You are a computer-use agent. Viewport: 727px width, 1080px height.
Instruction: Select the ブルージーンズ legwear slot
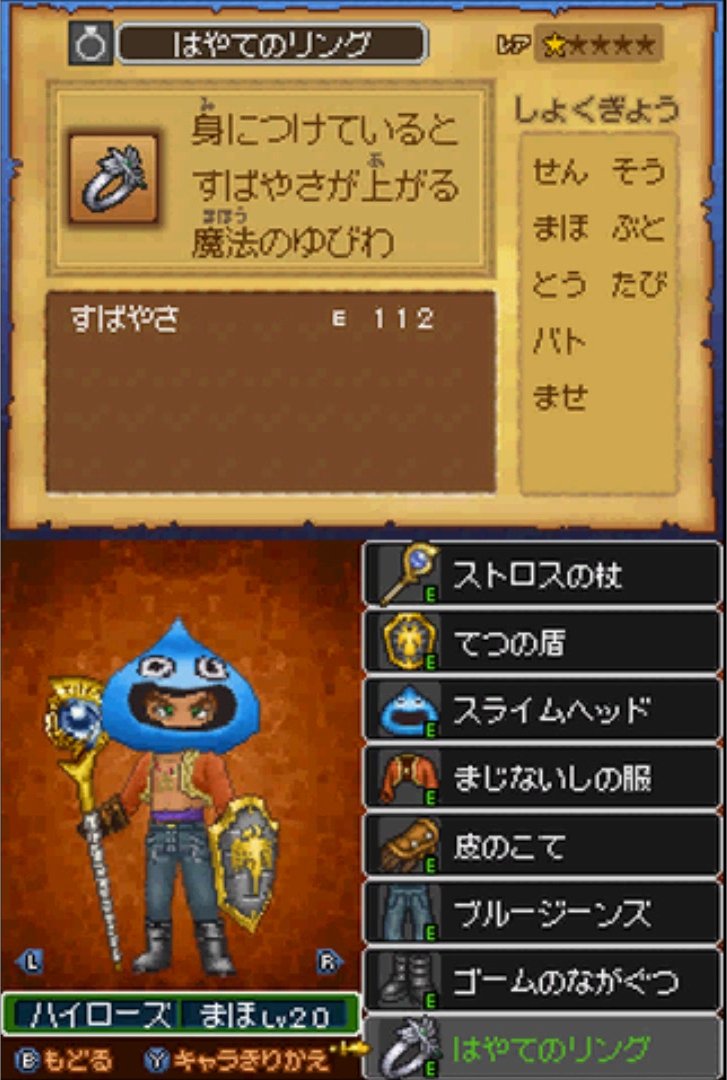tap(541, 914)
